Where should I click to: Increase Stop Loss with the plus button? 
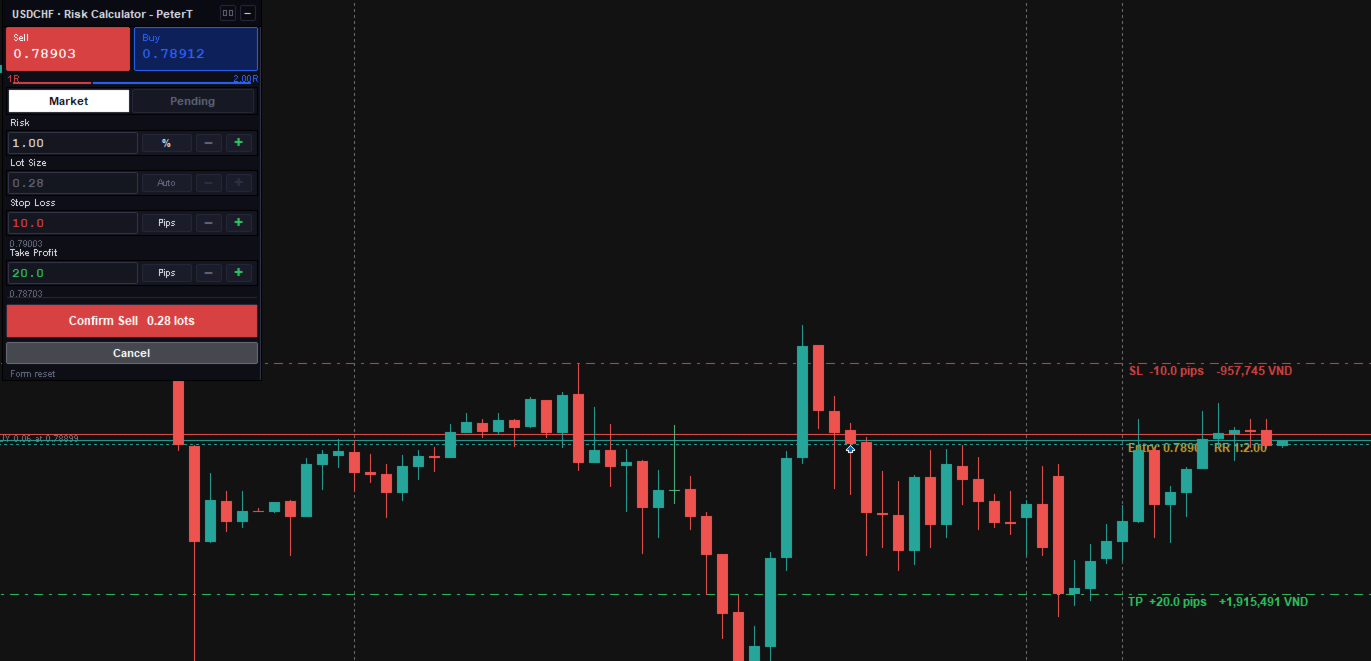click(x=239, y=223)
